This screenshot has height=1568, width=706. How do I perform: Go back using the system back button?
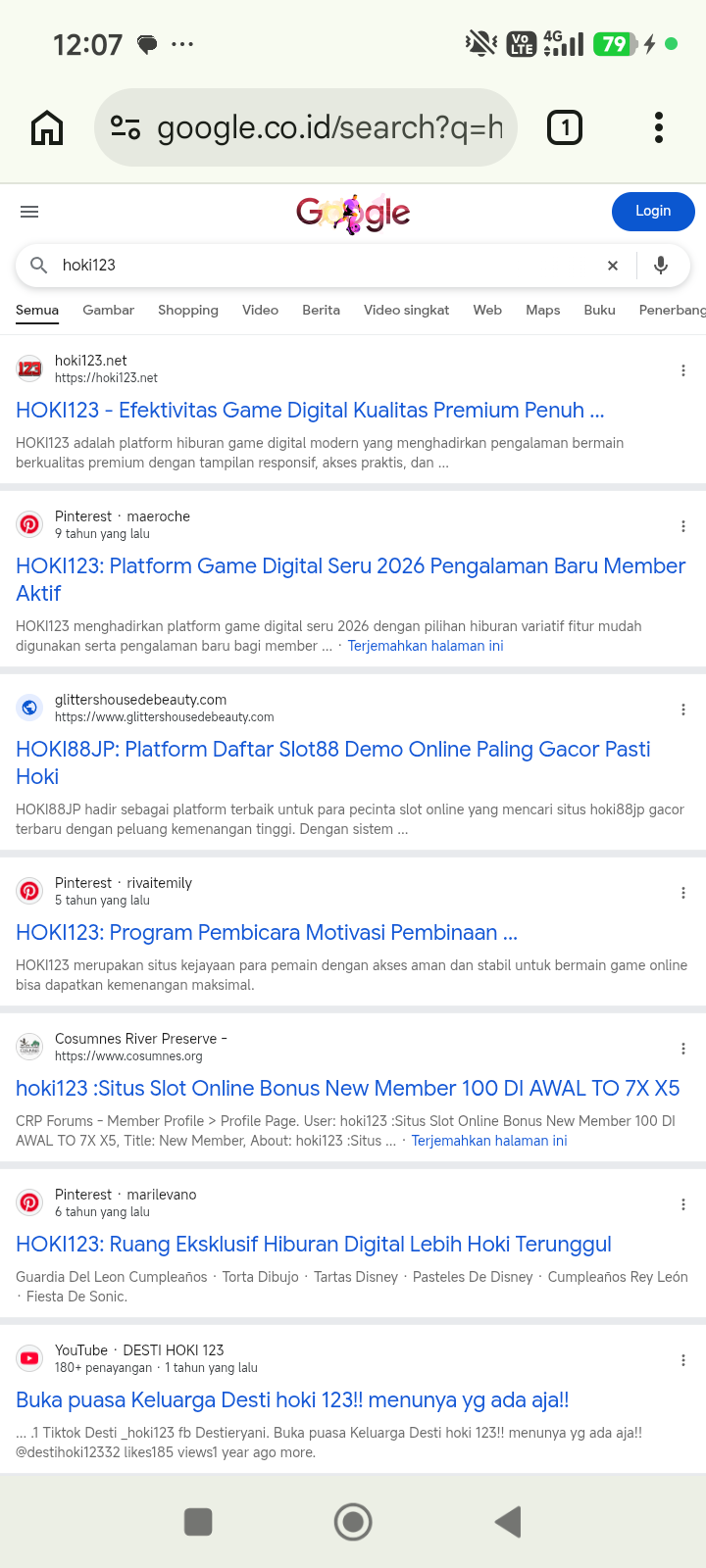click(508, 1522)
